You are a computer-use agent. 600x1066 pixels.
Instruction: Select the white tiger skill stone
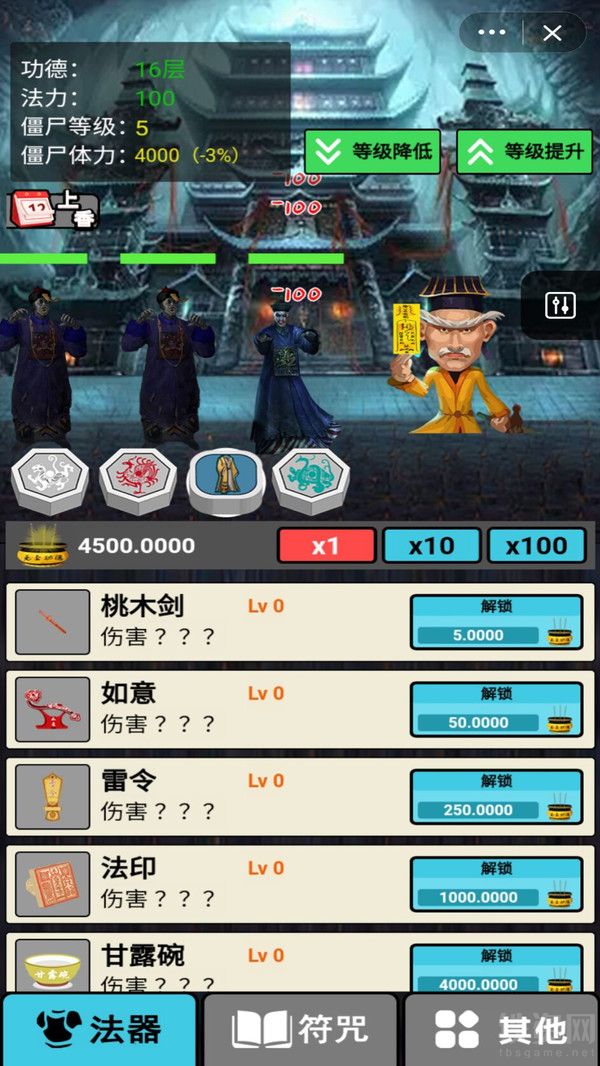click(x=50, y=480)
